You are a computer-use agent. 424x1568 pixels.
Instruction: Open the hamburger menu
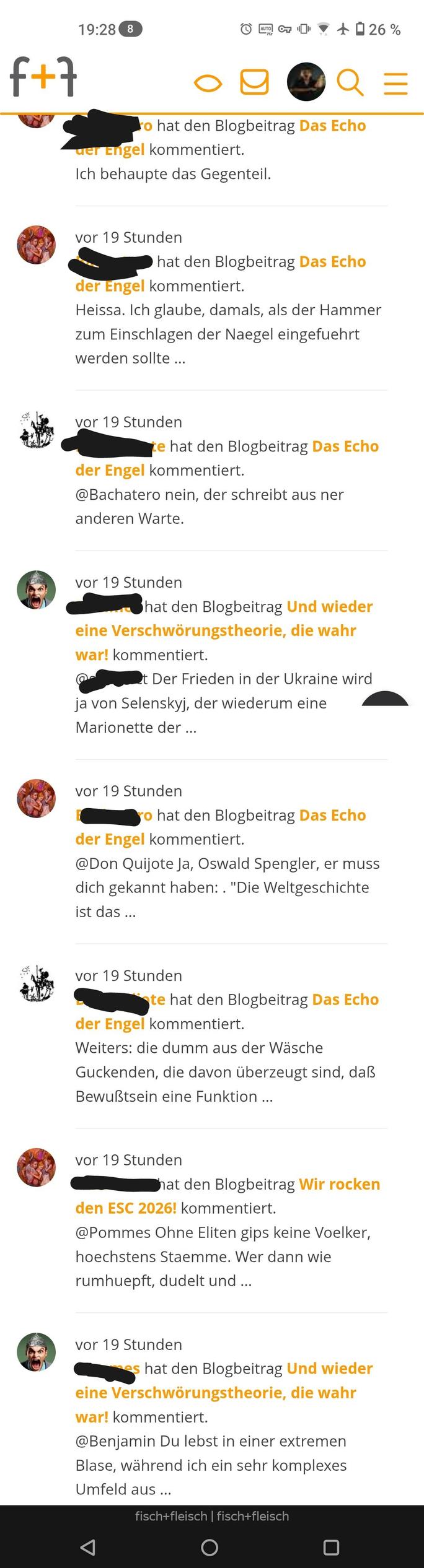pos(395,83)
